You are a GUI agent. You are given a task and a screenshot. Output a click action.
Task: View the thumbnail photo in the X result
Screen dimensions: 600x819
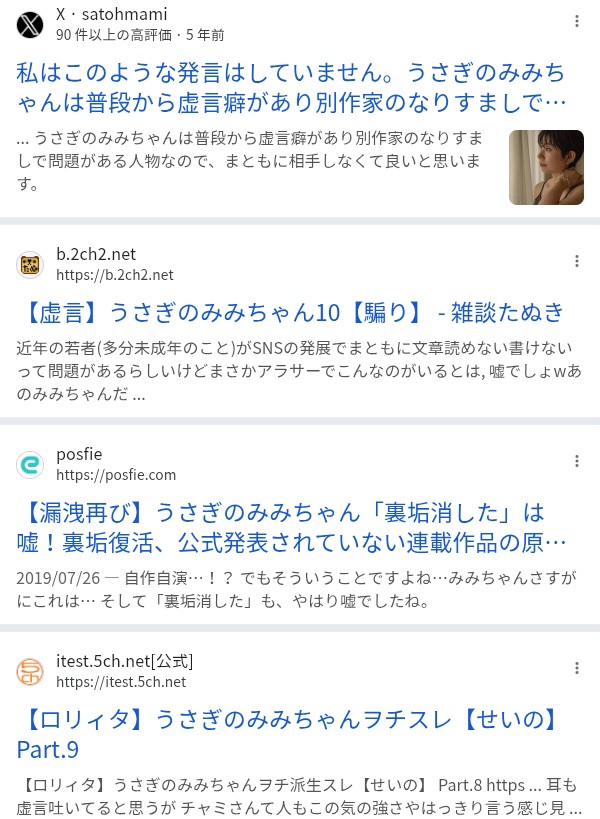pos(546,167)
